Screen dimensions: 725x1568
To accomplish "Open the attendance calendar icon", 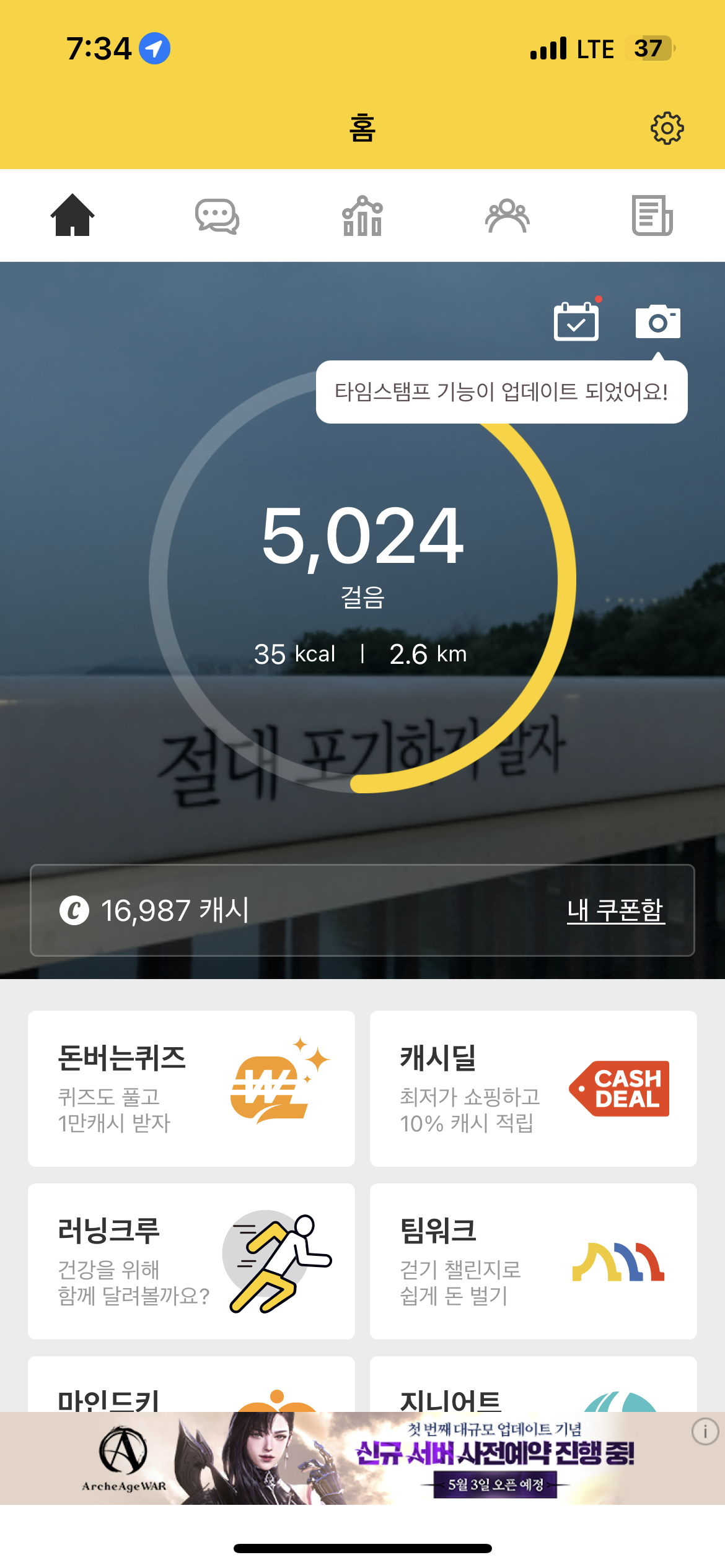I will tap(576, 321).
